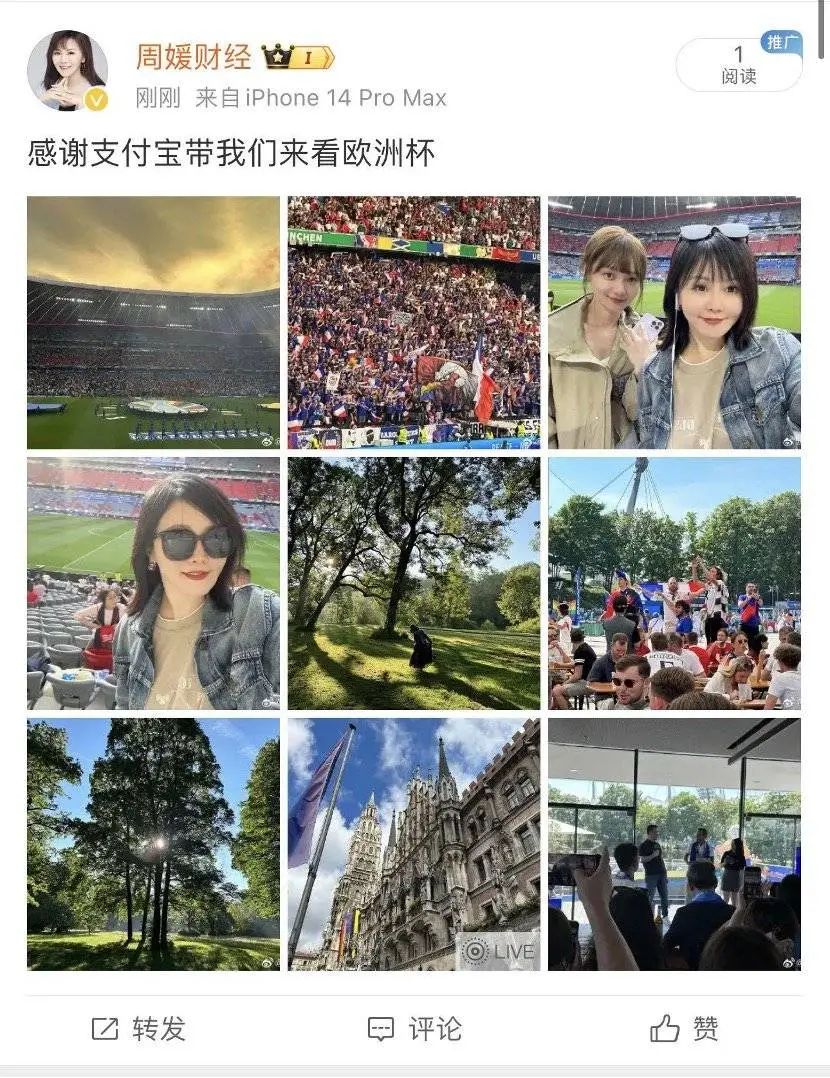Open the indoor audience filming photo
Screen dimensions: 830x1078
pos(674,844)
